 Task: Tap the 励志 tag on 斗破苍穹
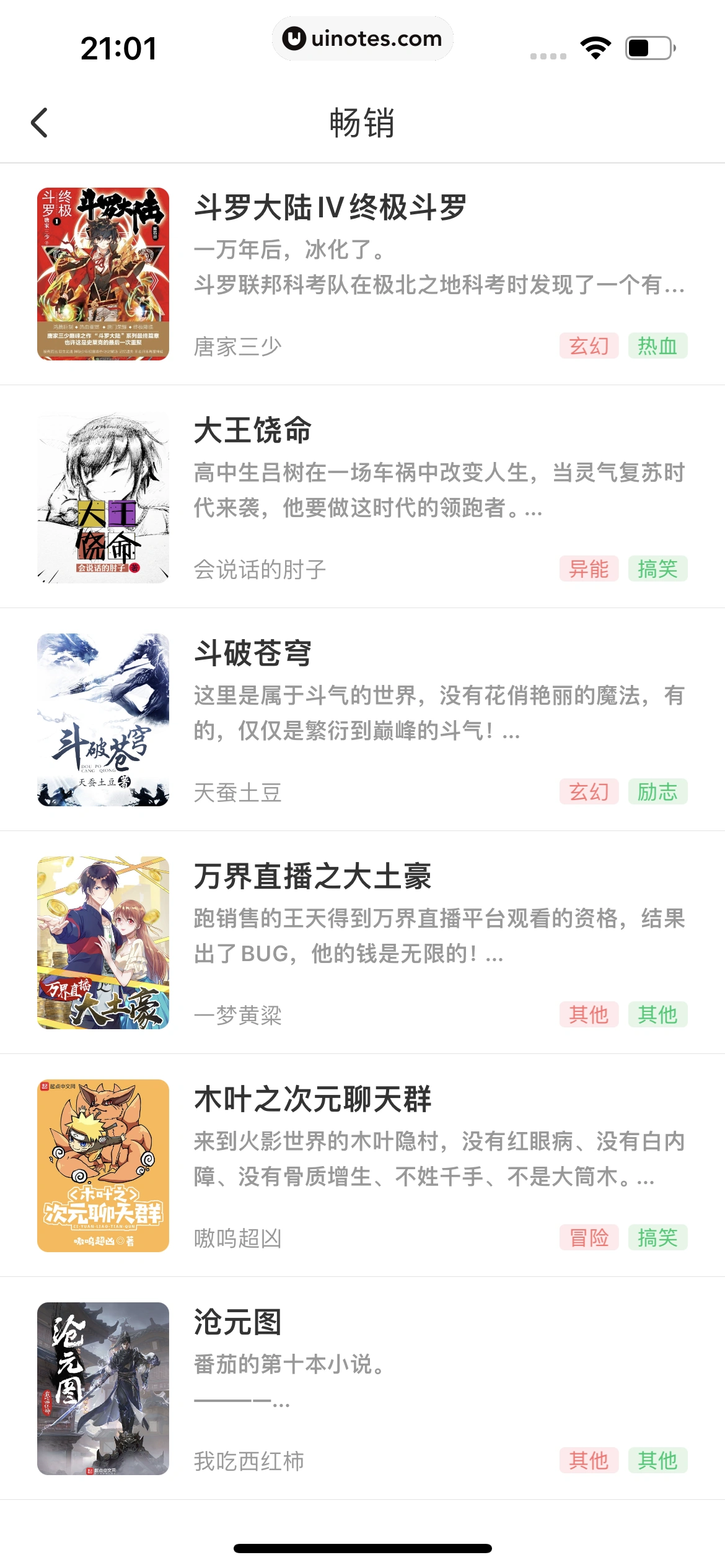click(658, 792)
